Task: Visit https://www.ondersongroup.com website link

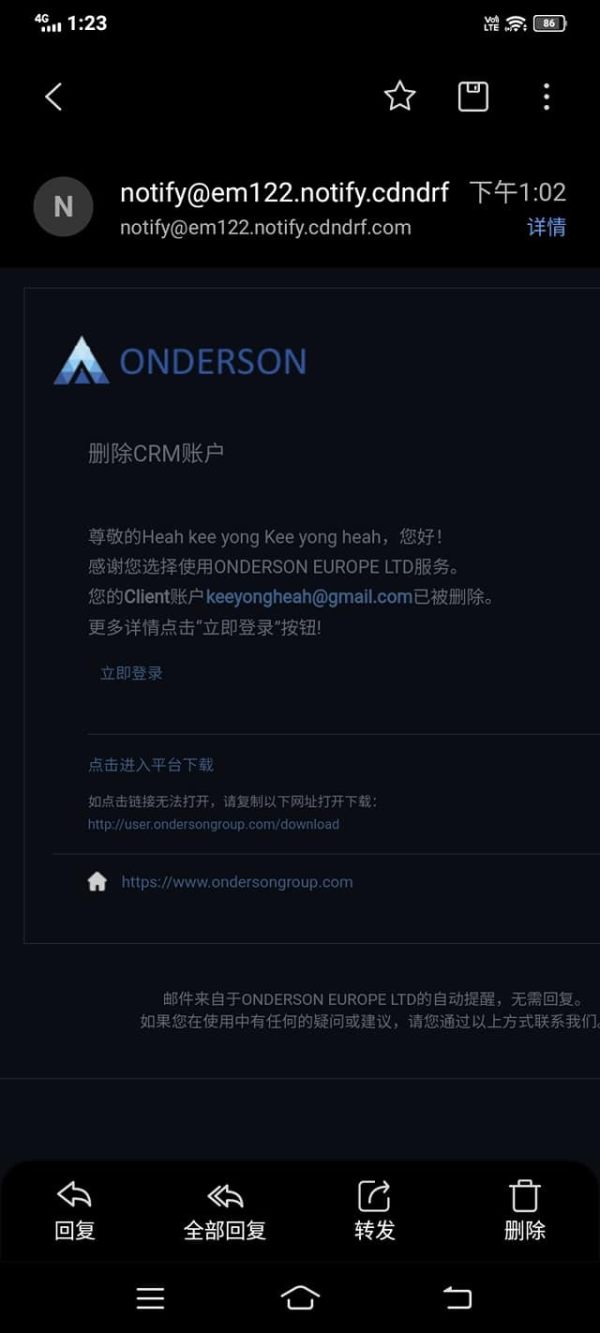Action: [x=237, y=882]
